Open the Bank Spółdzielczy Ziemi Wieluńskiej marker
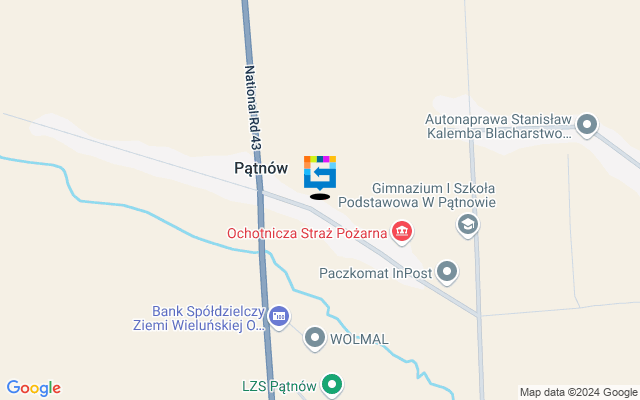The width and height of the screenshot is (640, 400). (279, 317)
